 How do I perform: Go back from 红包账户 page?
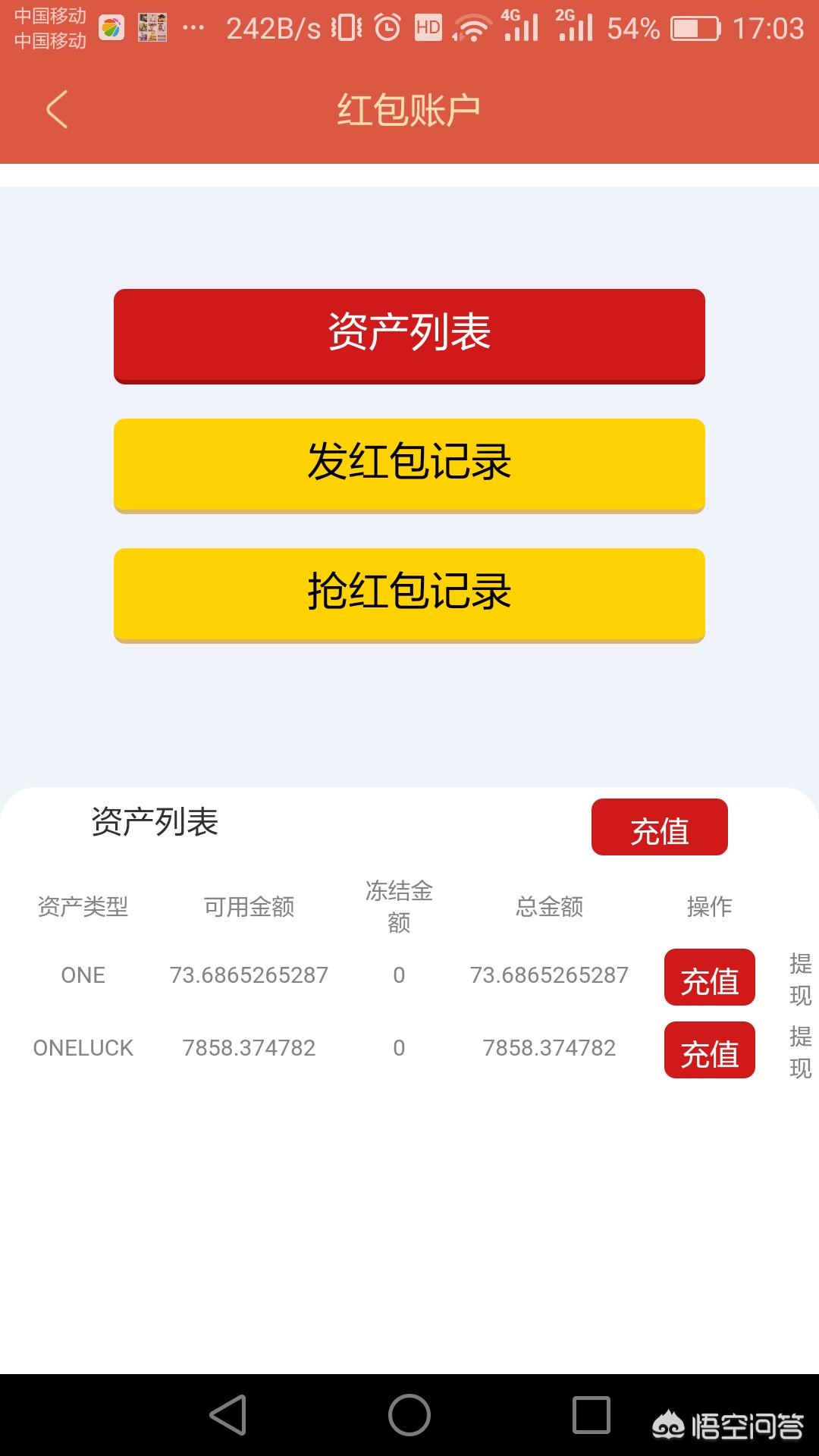58,109
